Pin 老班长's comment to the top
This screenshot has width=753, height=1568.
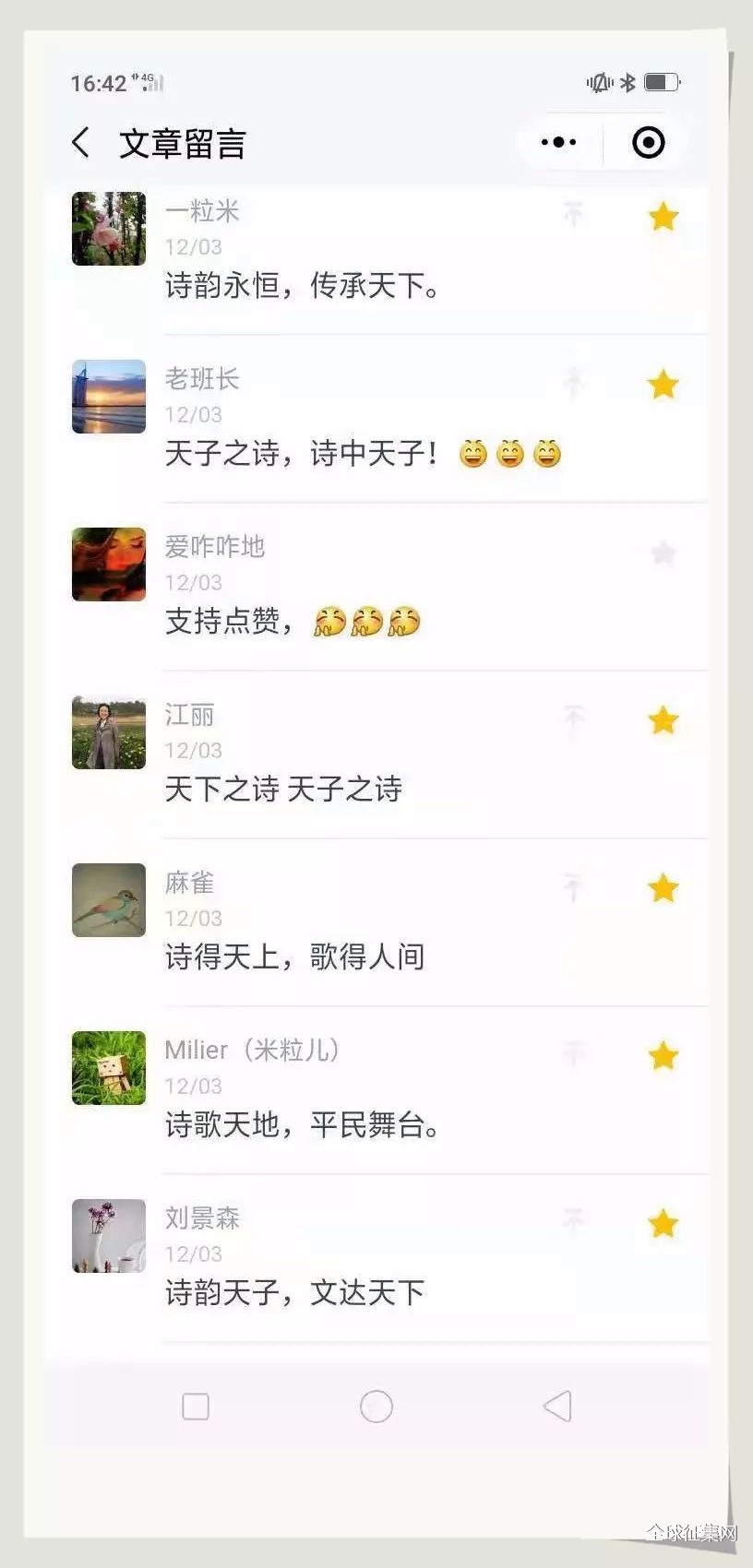click(573, 382)
